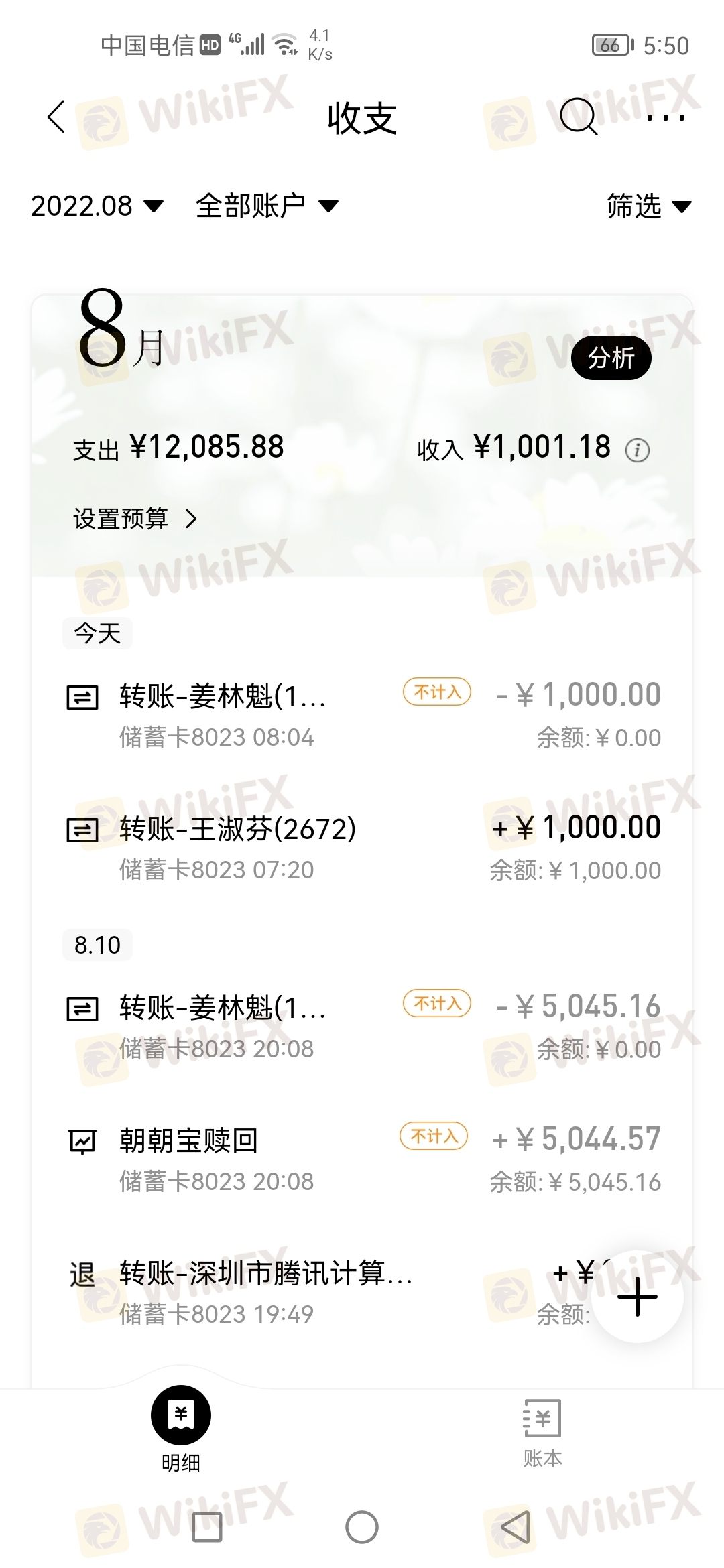Open the 筛选 filter dropdown
Image resolution: width=724 pixels, height=1568 pixels.
[648, 206]
